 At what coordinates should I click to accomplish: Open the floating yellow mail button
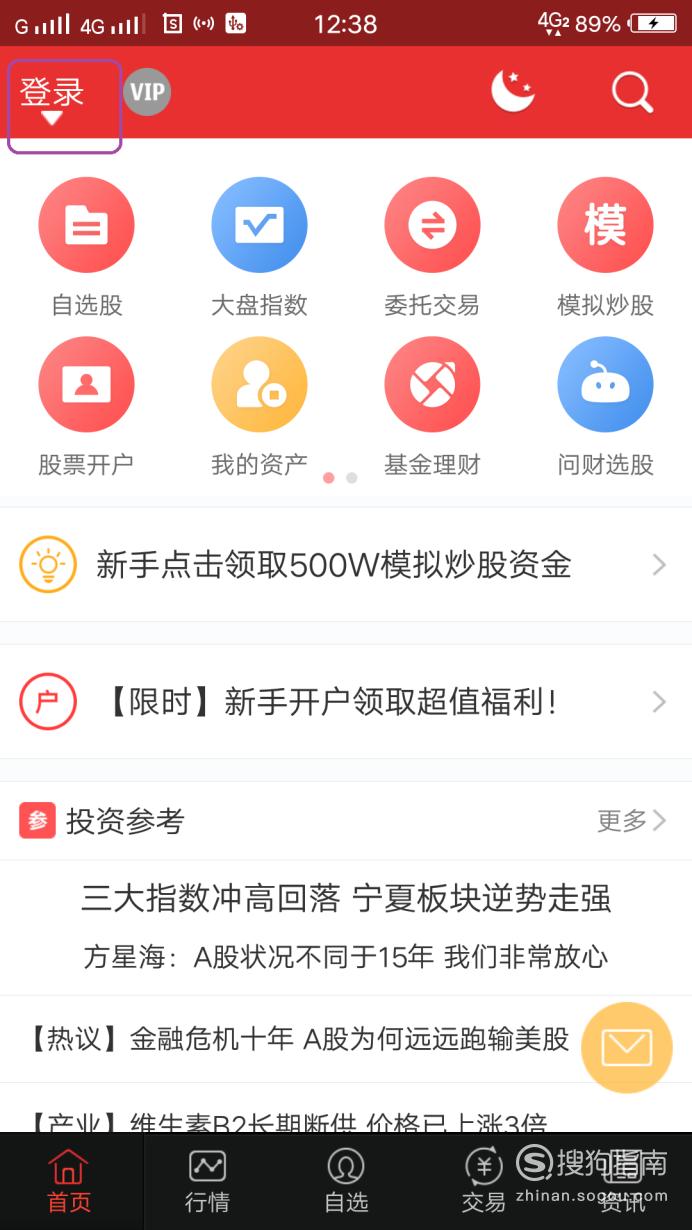point(627,1048)
